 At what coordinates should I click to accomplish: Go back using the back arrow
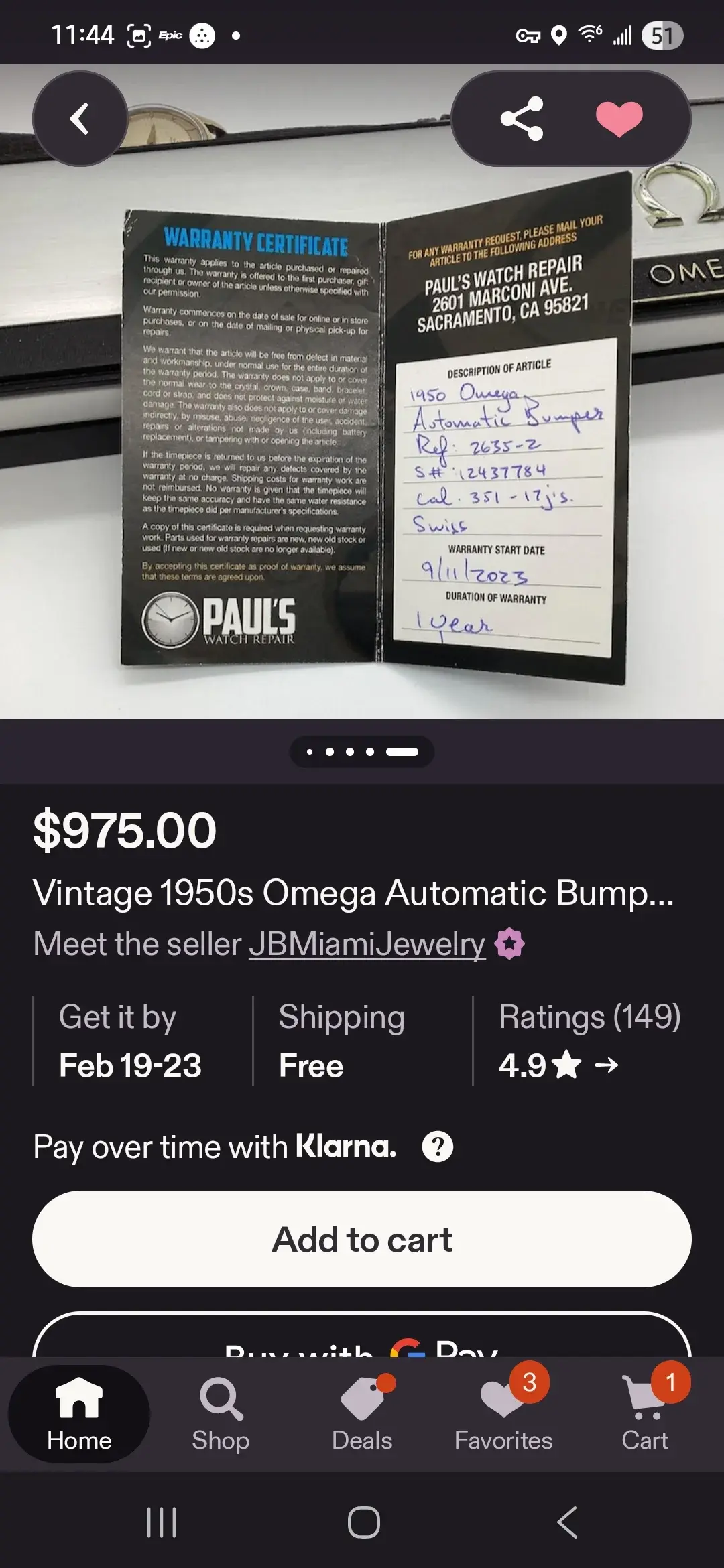click(x=80, y=119)
